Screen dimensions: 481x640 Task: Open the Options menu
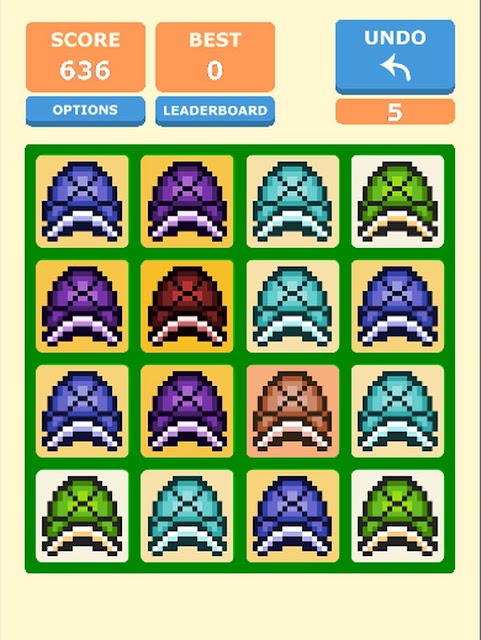click(85, 111)
